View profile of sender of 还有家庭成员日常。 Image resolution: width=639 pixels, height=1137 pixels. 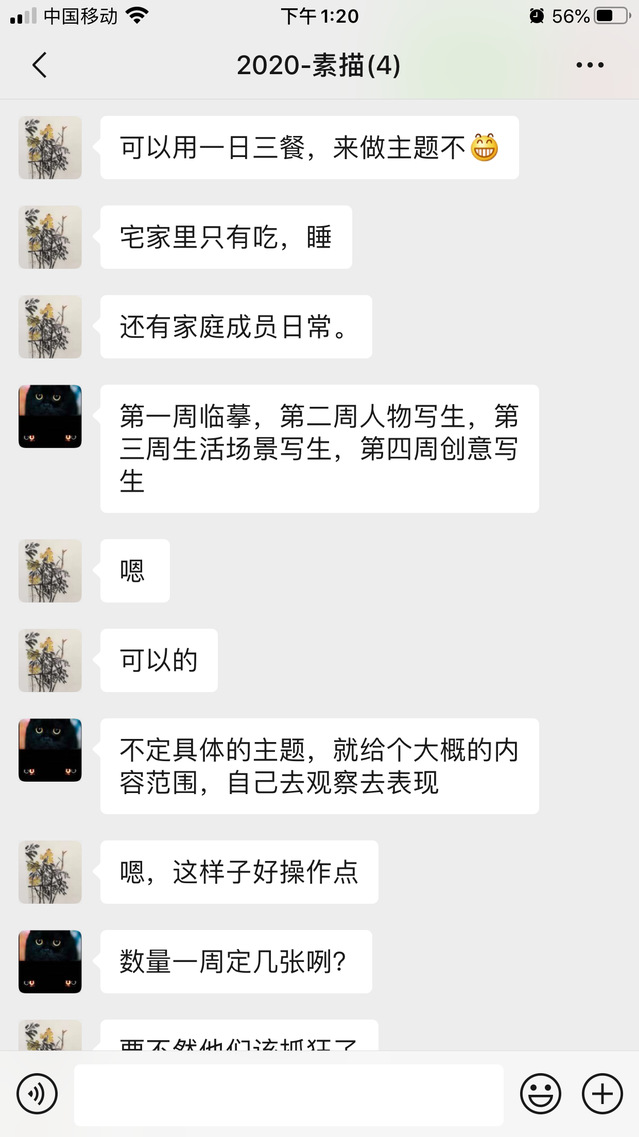click(50, 327)
